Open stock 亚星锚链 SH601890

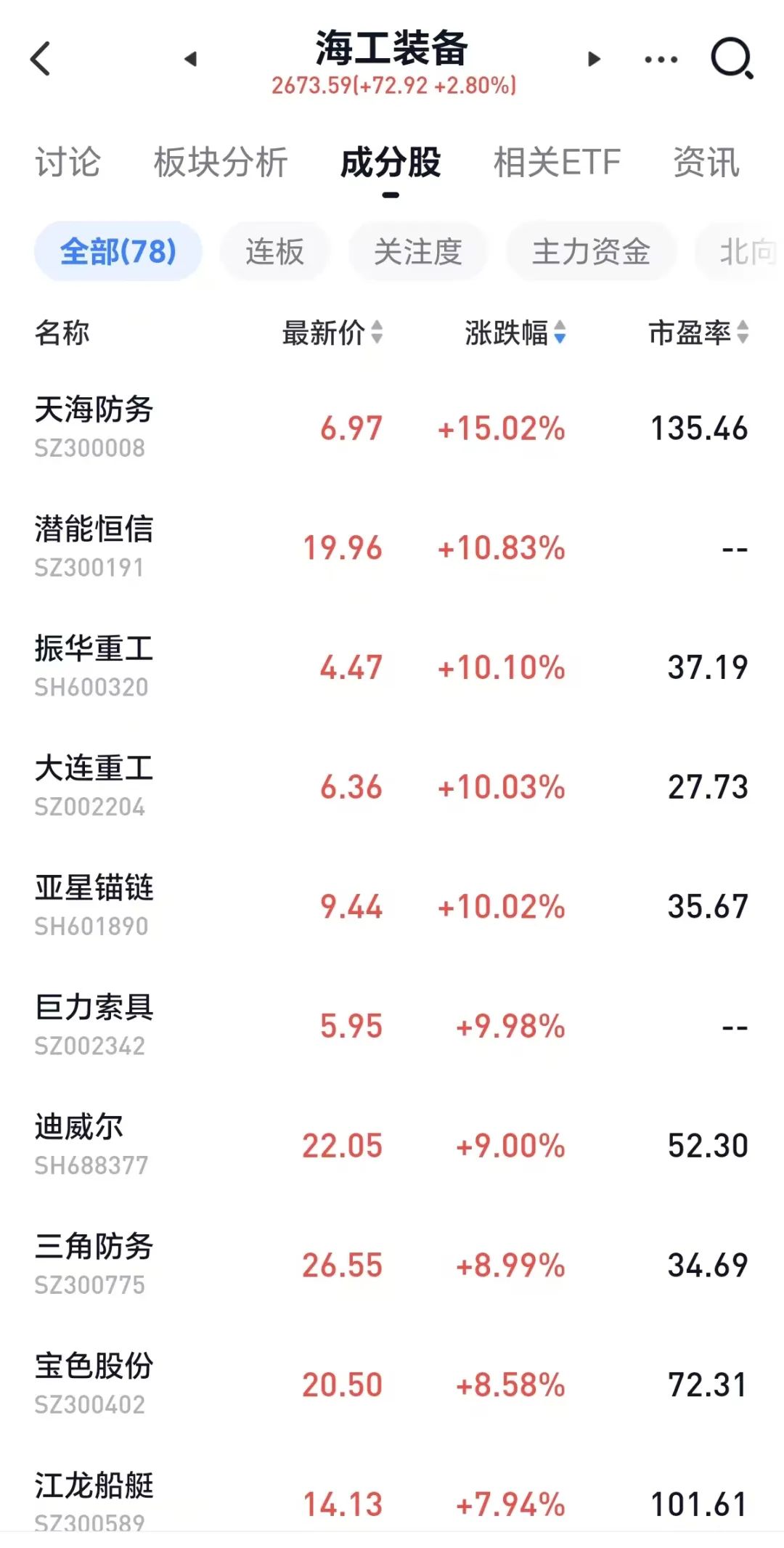click(x=392, y=906)
